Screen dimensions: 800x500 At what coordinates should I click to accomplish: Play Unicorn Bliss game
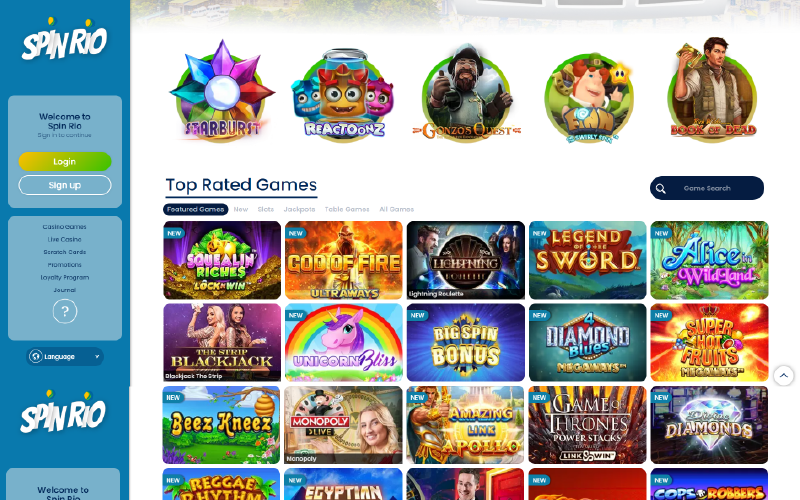tap(343, 342)
